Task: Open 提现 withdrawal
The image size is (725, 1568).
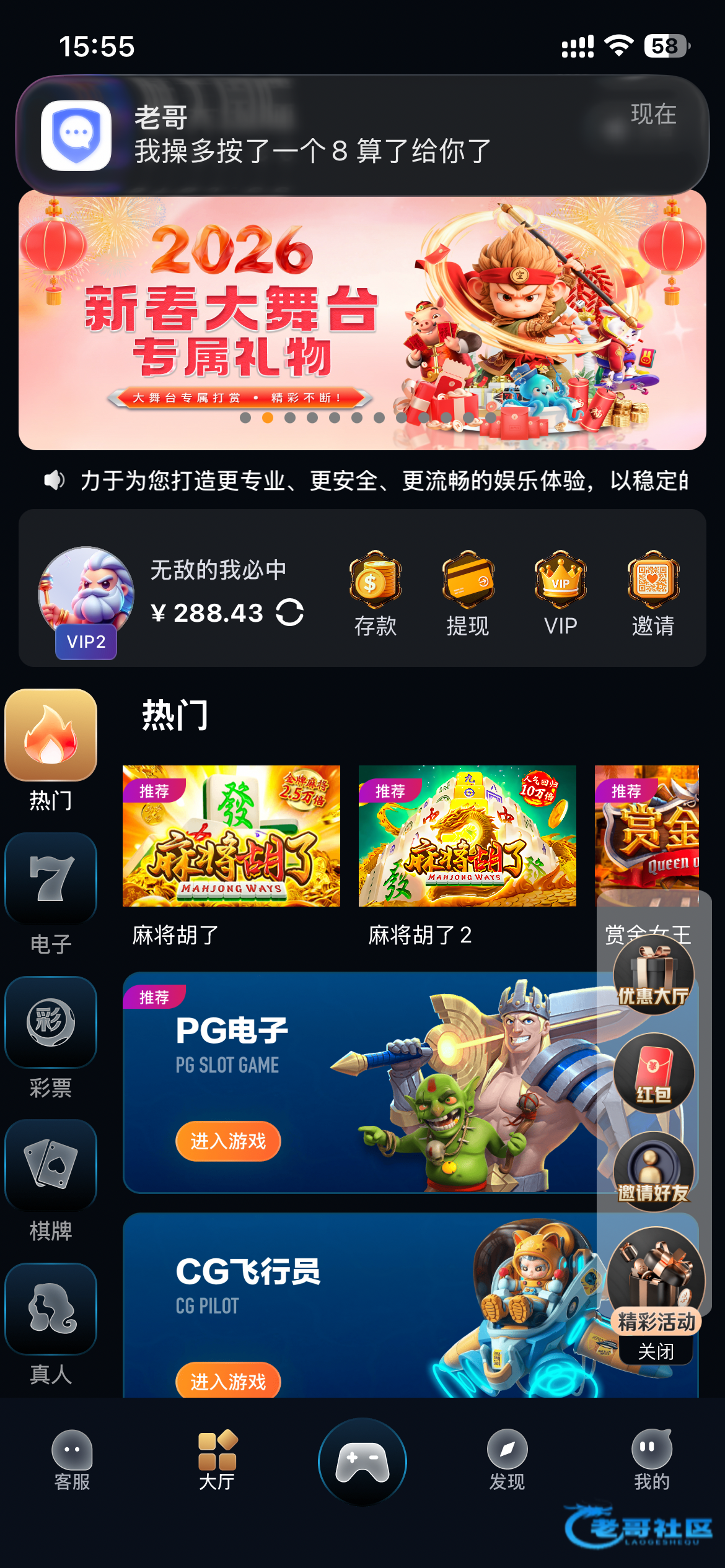Action: (x=468, y=593)
